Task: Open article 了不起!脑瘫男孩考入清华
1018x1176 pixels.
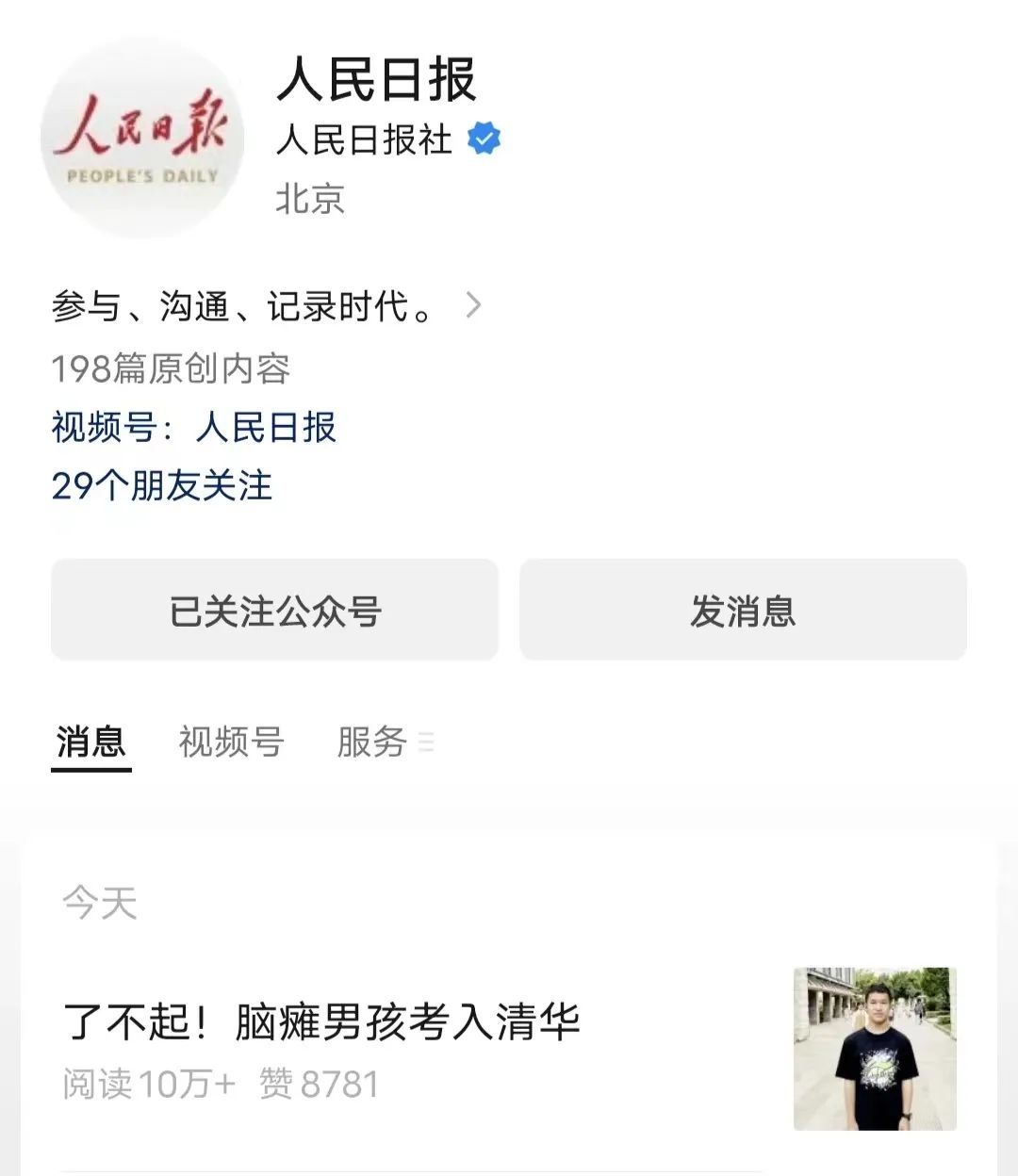Action: pos(321,1022)
